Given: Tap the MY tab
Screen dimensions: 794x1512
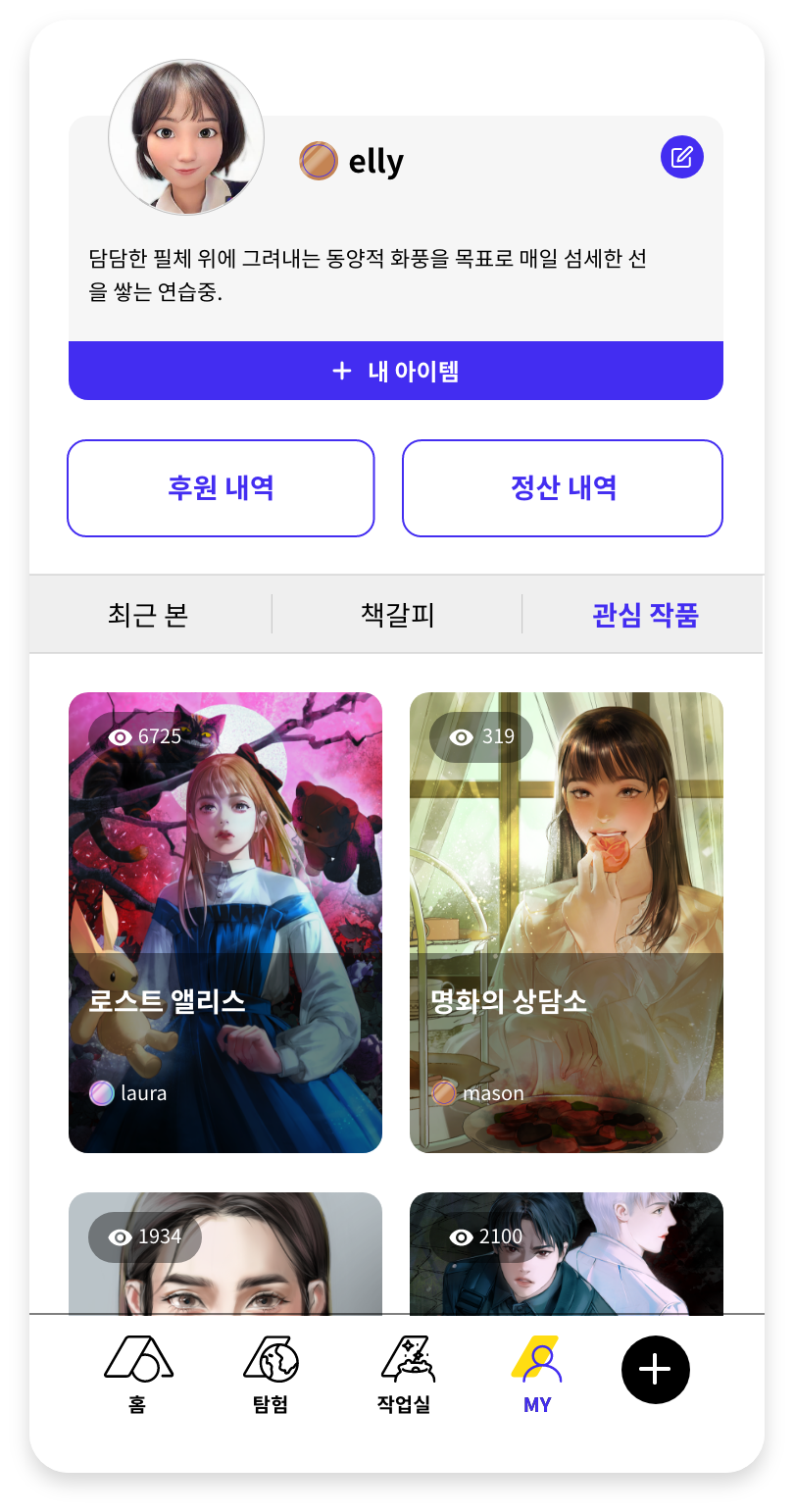Looking at the screenshot, I should click(x=537, y=1375).
